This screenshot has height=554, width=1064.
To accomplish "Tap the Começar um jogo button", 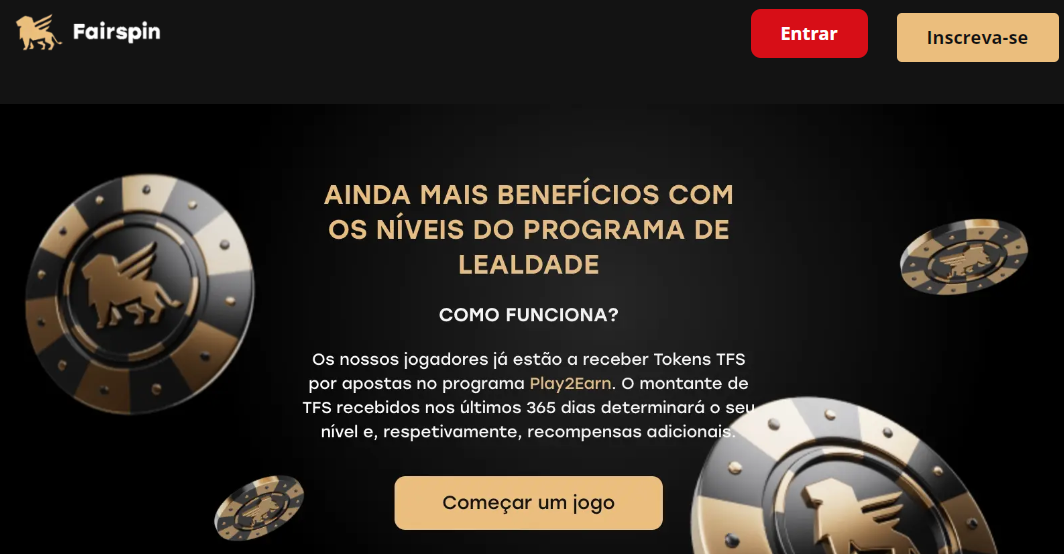I will click(x=528, y=502).
